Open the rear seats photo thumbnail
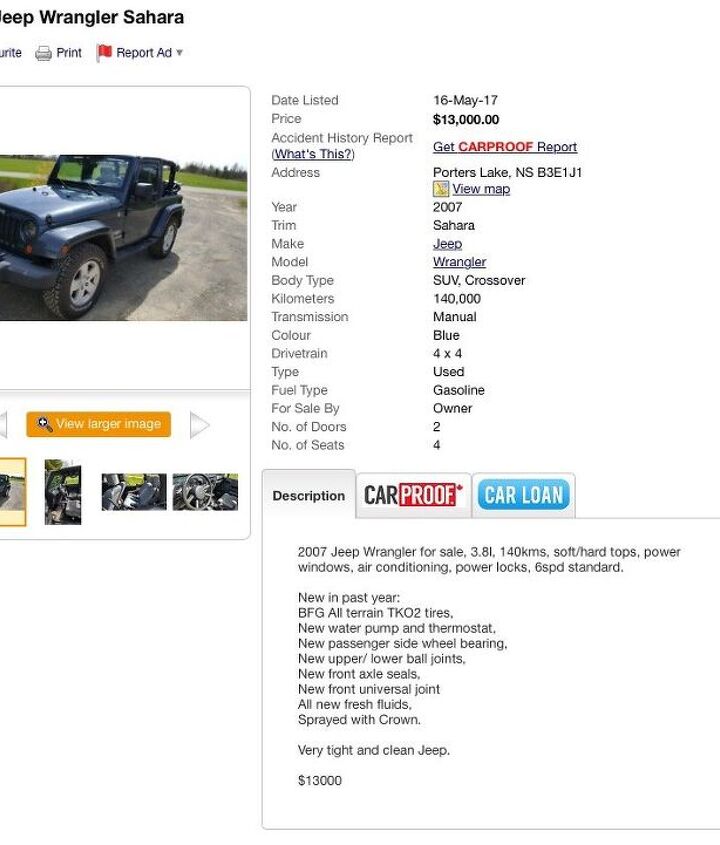Viewport: 720px width, 845px height. point(134,492)
